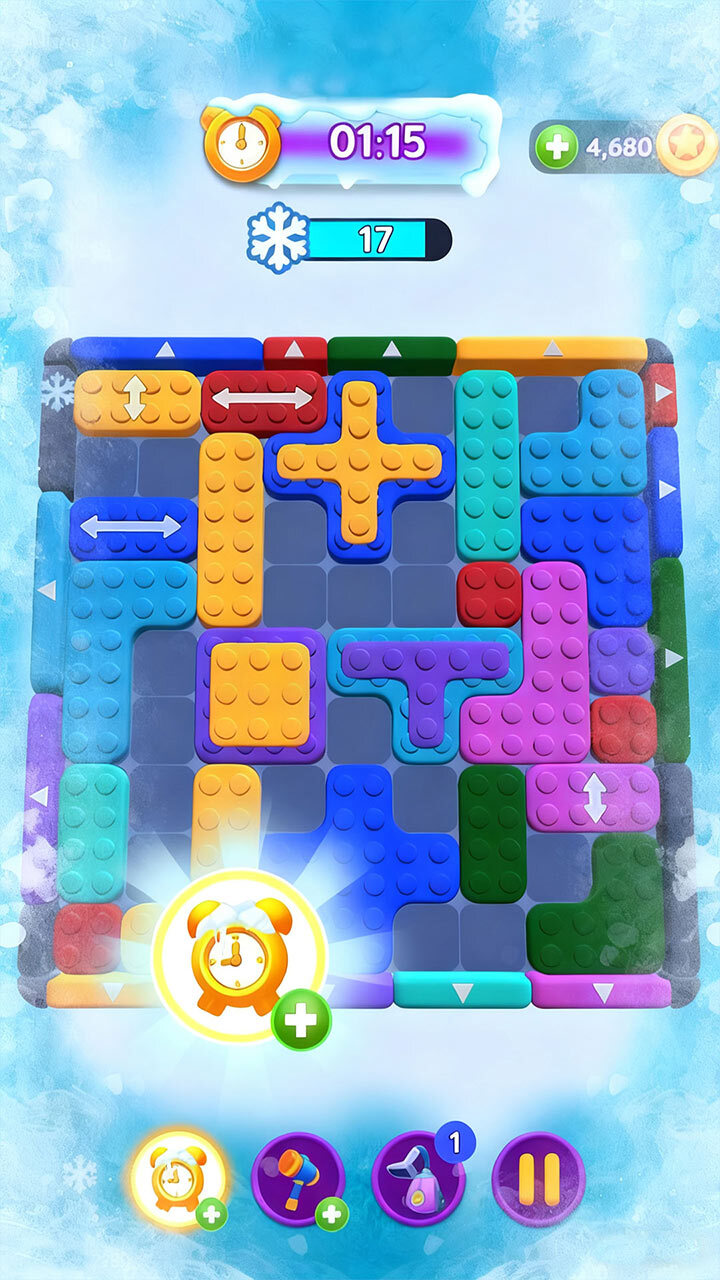Image resolution: width=720 pixels, height=1280 pixels.
Task: Use the hammer booster
Action: 298,1178
